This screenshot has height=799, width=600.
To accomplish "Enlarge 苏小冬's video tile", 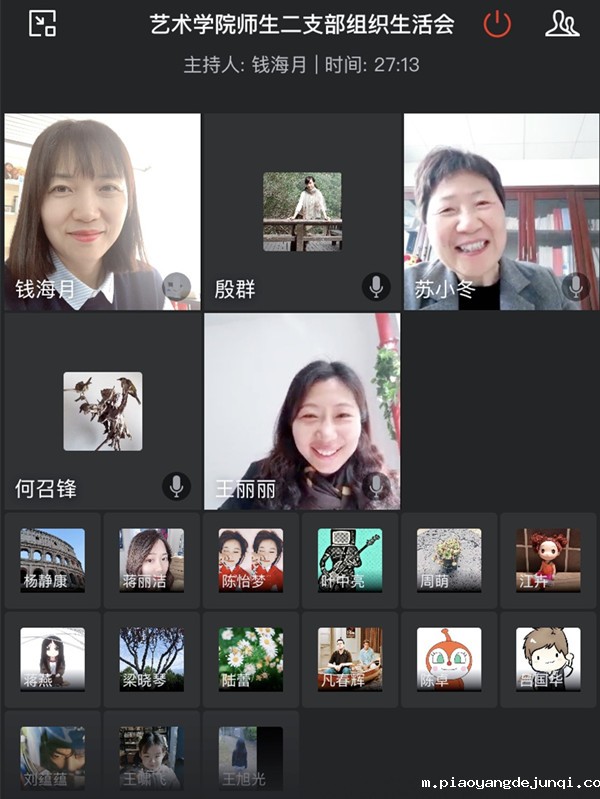I will tap(501, 211).
